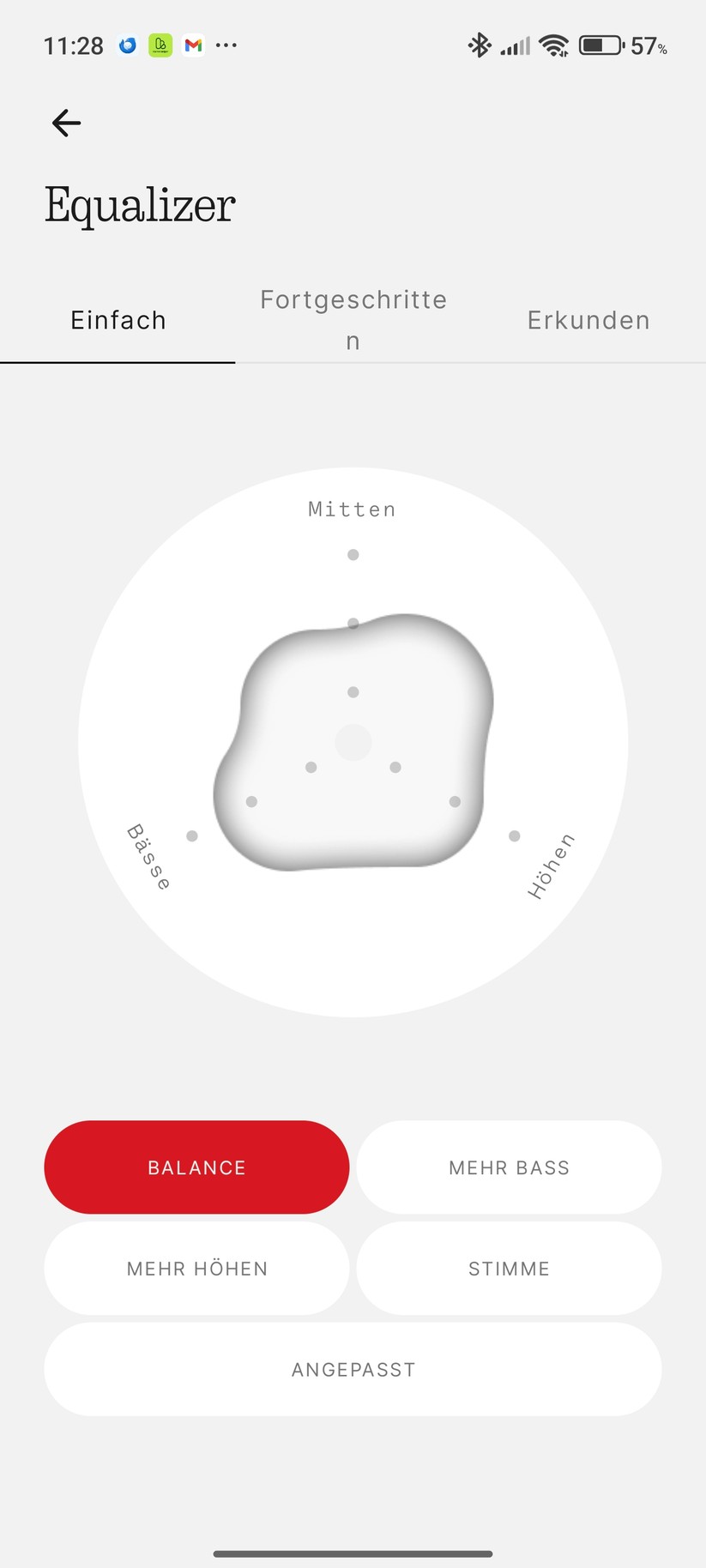The image size is (706, 1568).
Task: Open the Erkunden tab
Action: coord(588,320)
